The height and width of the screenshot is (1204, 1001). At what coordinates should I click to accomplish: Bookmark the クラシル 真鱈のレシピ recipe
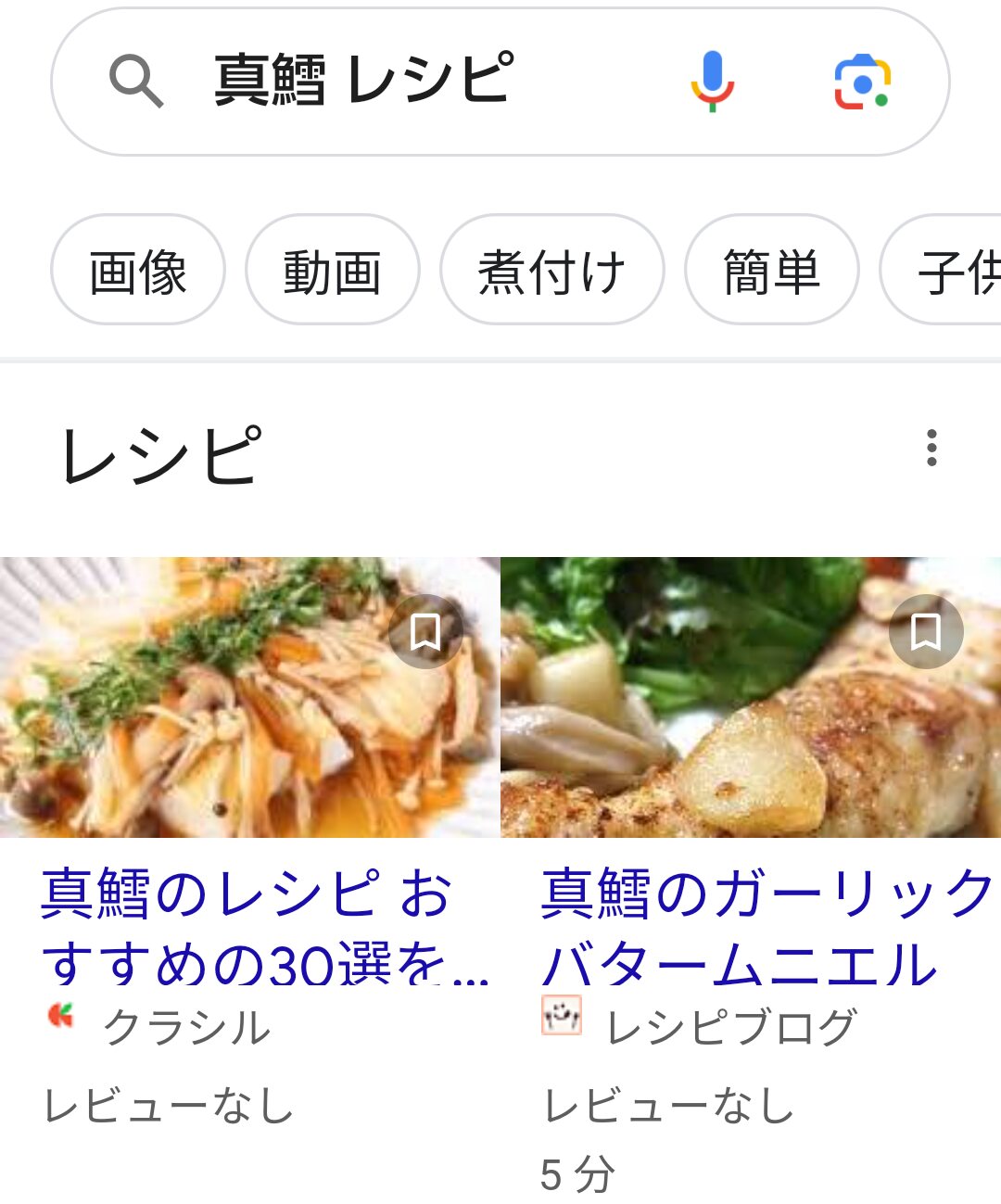pyautogui.click(x=425, y=632)
